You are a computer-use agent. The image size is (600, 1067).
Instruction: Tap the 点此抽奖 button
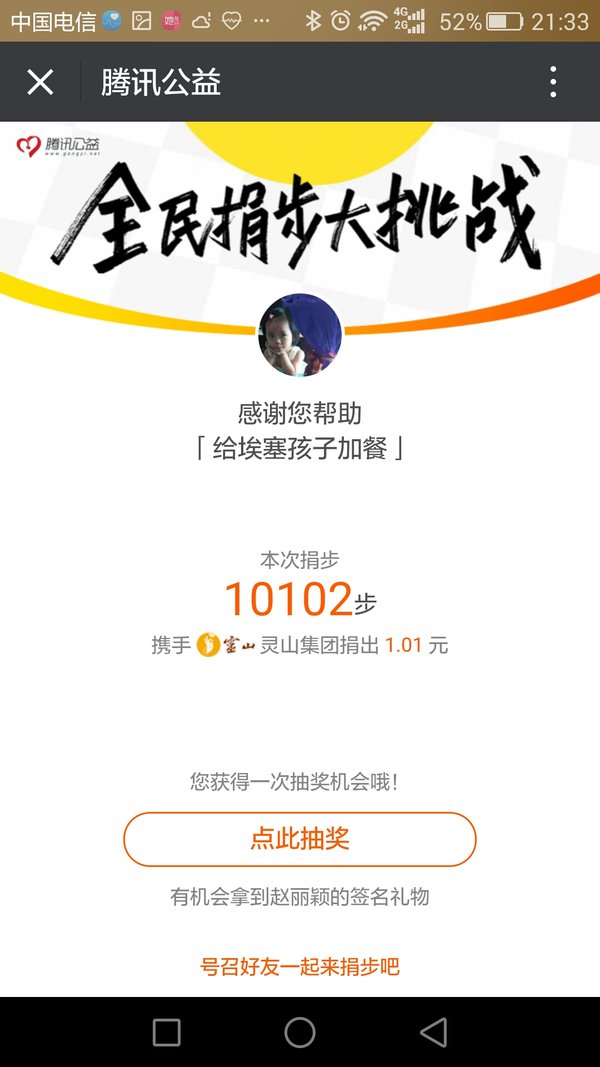point(299,839)
